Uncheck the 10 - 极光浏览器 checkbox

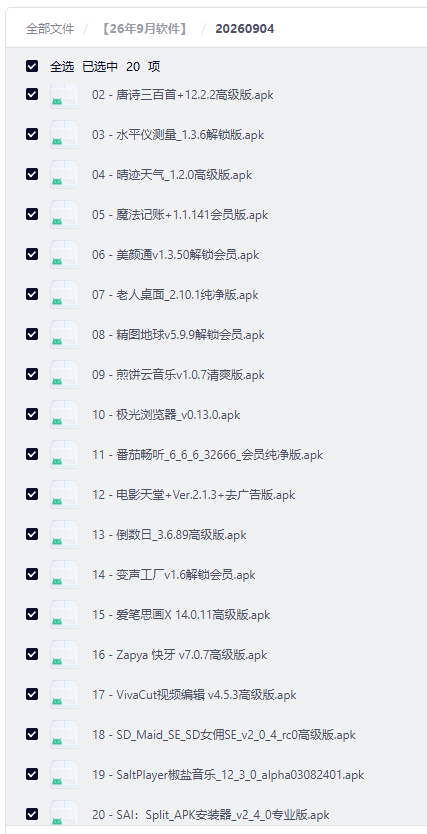tap(32, 414)
